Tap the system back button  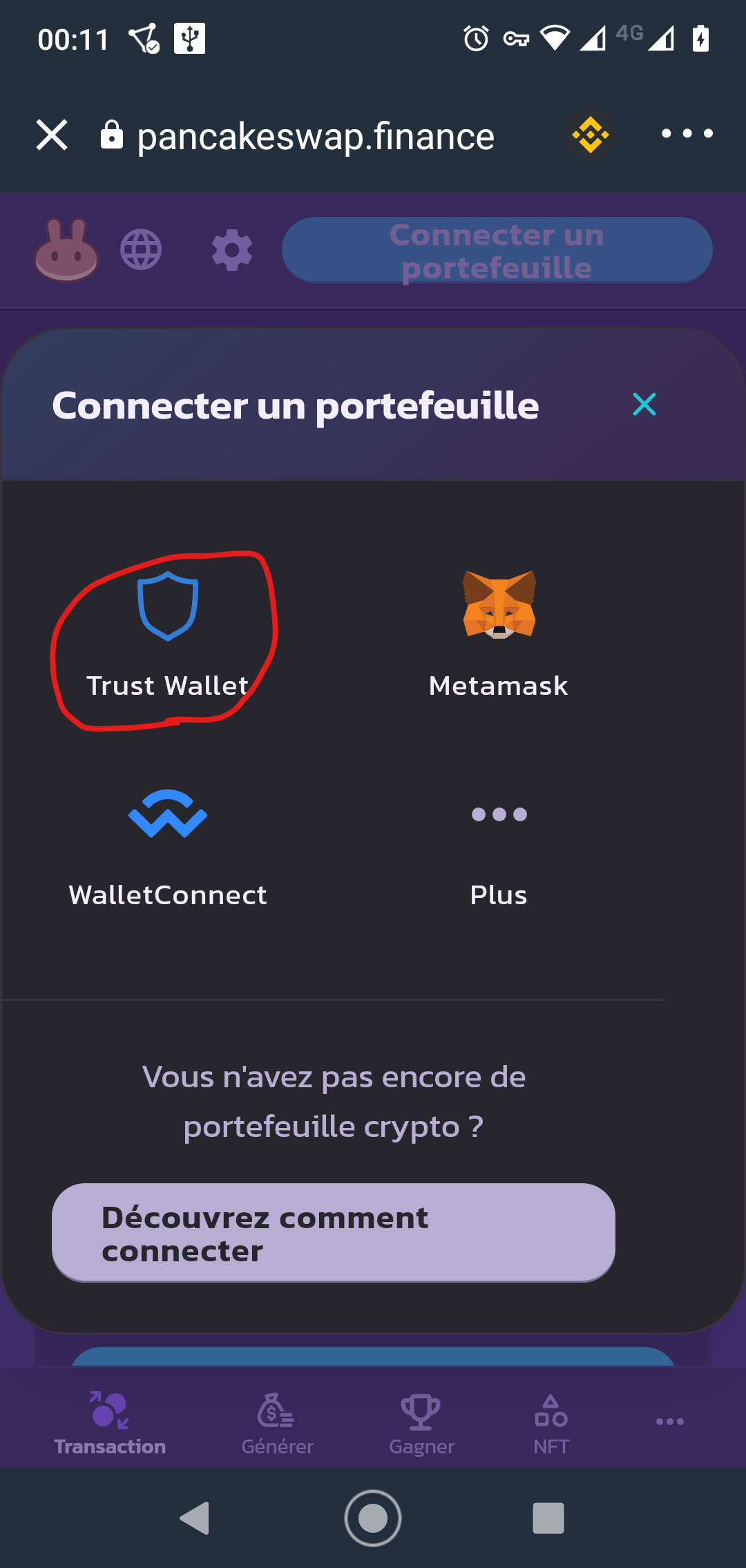point(195,1518)
